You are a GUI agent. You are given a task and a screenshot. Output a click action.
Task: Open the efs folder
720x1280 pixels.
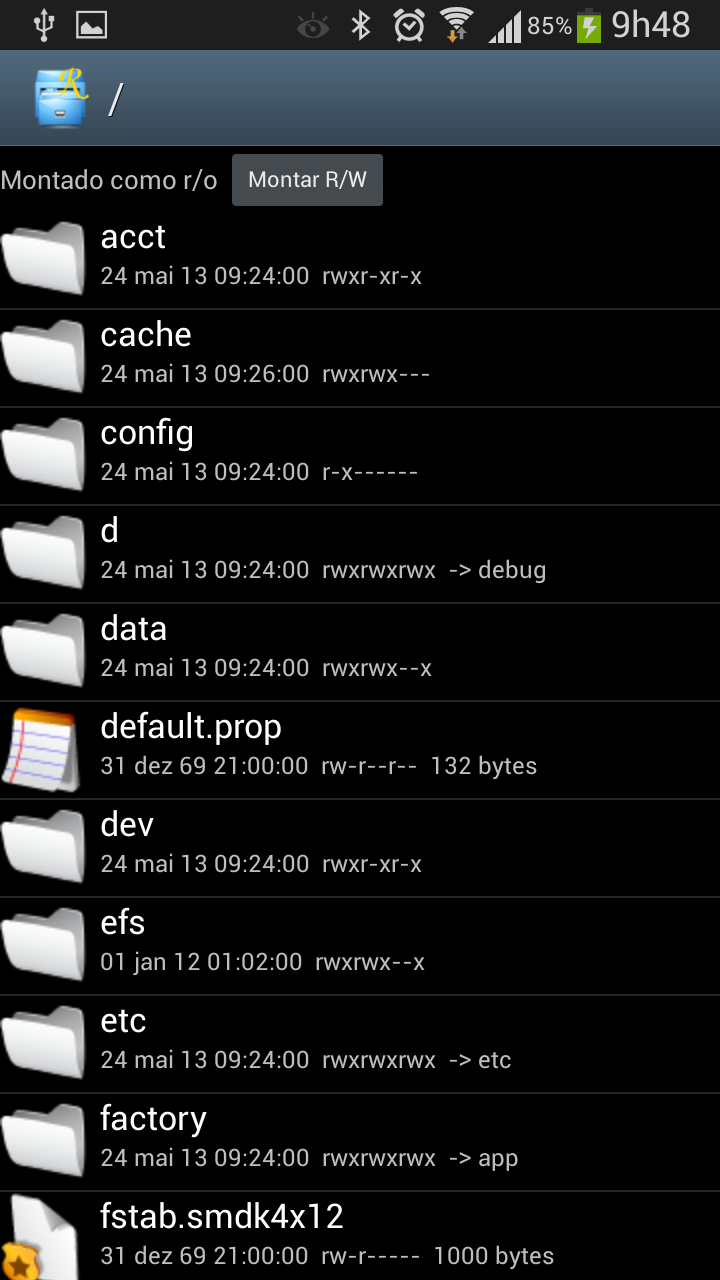pos(360,946)
